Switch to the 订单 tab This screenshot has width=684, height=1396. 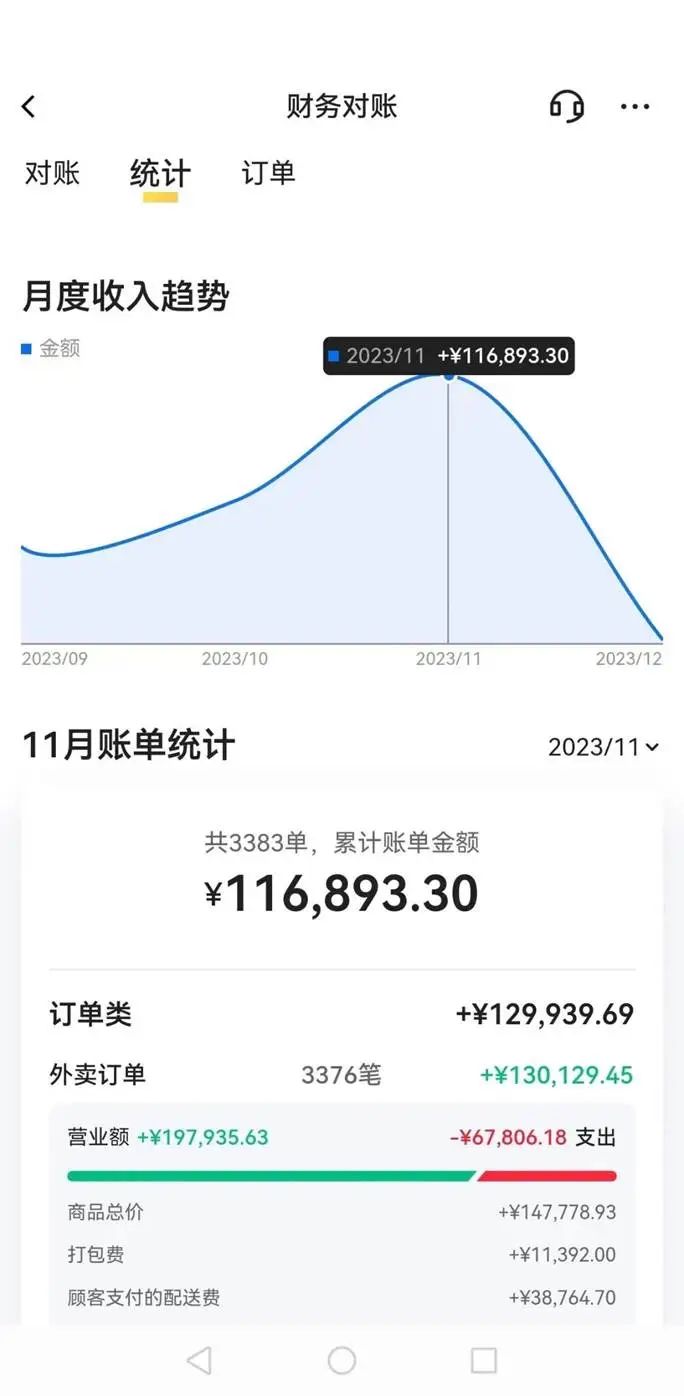(269, 173)
